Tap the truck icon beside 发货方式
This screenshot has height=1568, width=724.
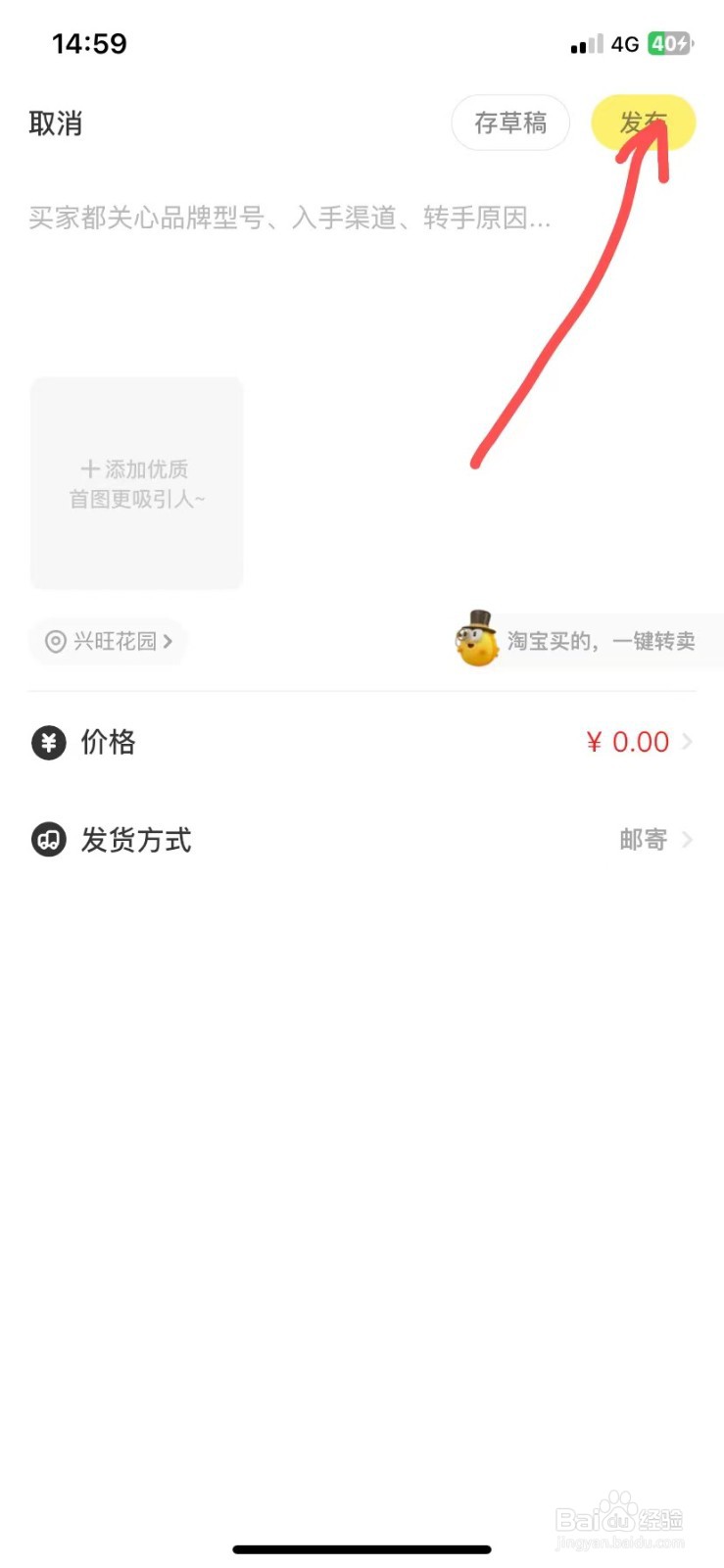pos(47,840)
